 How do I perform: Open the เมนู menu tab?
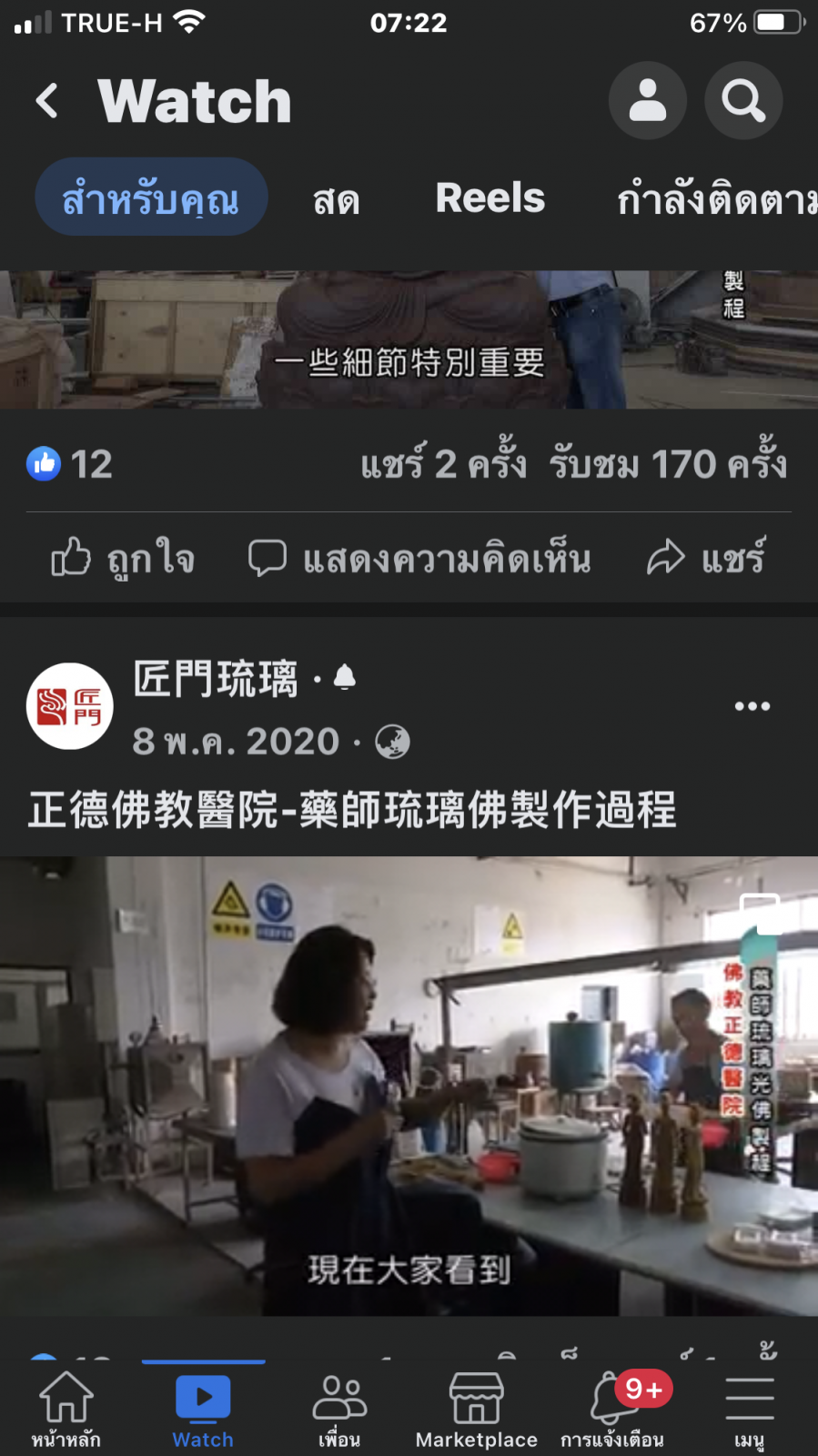(x=750, y=1406)
